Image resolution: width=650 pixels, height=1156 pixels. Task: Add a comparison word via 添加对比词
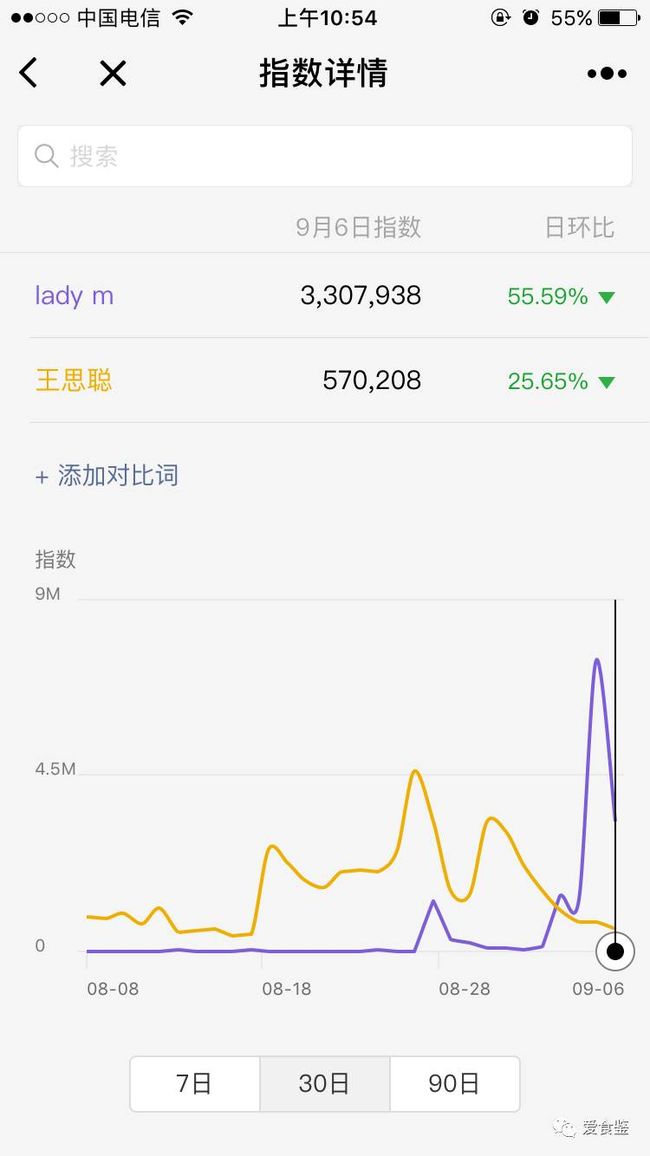tap(107, 476)
